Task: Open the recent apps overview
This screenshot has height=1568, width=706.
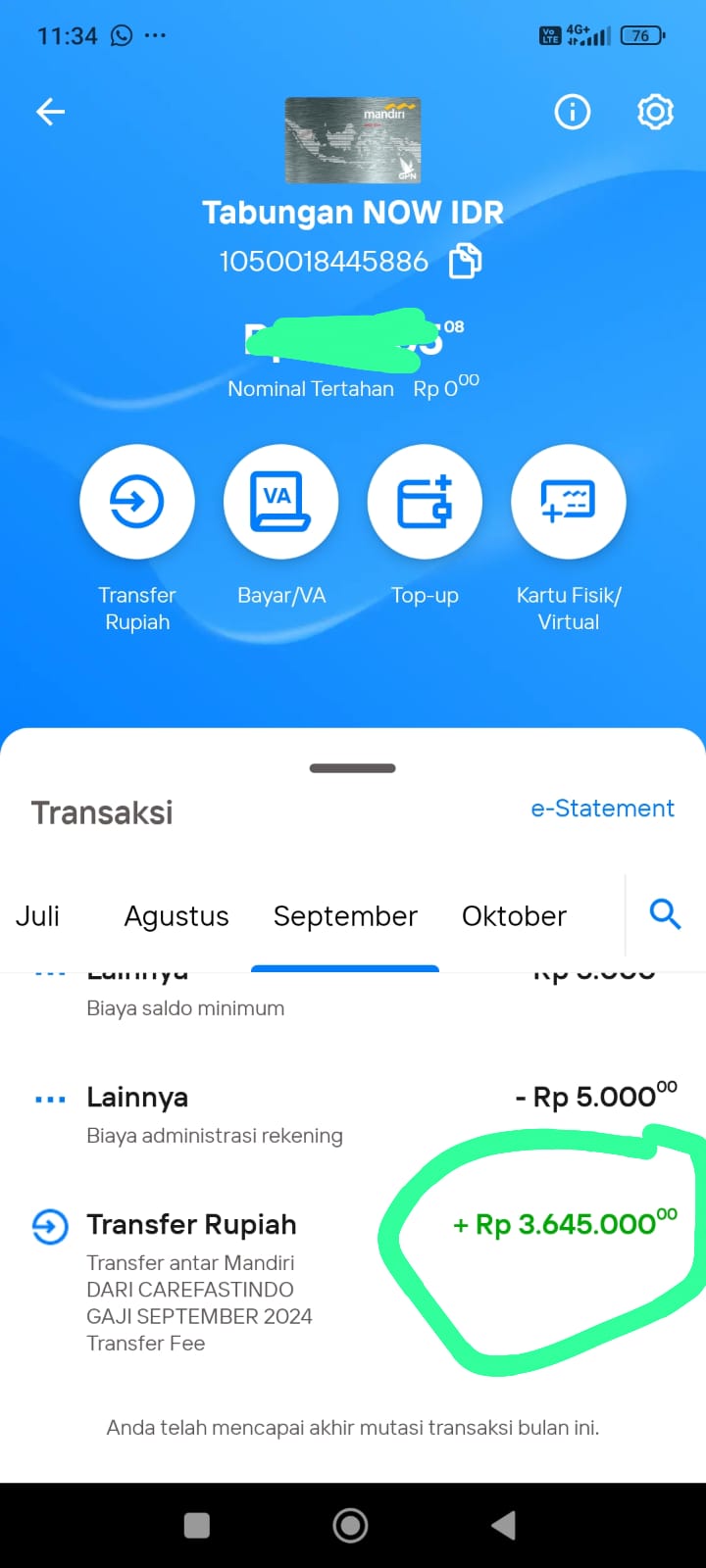Action: pyautogui.click(x=197, y=1525)
